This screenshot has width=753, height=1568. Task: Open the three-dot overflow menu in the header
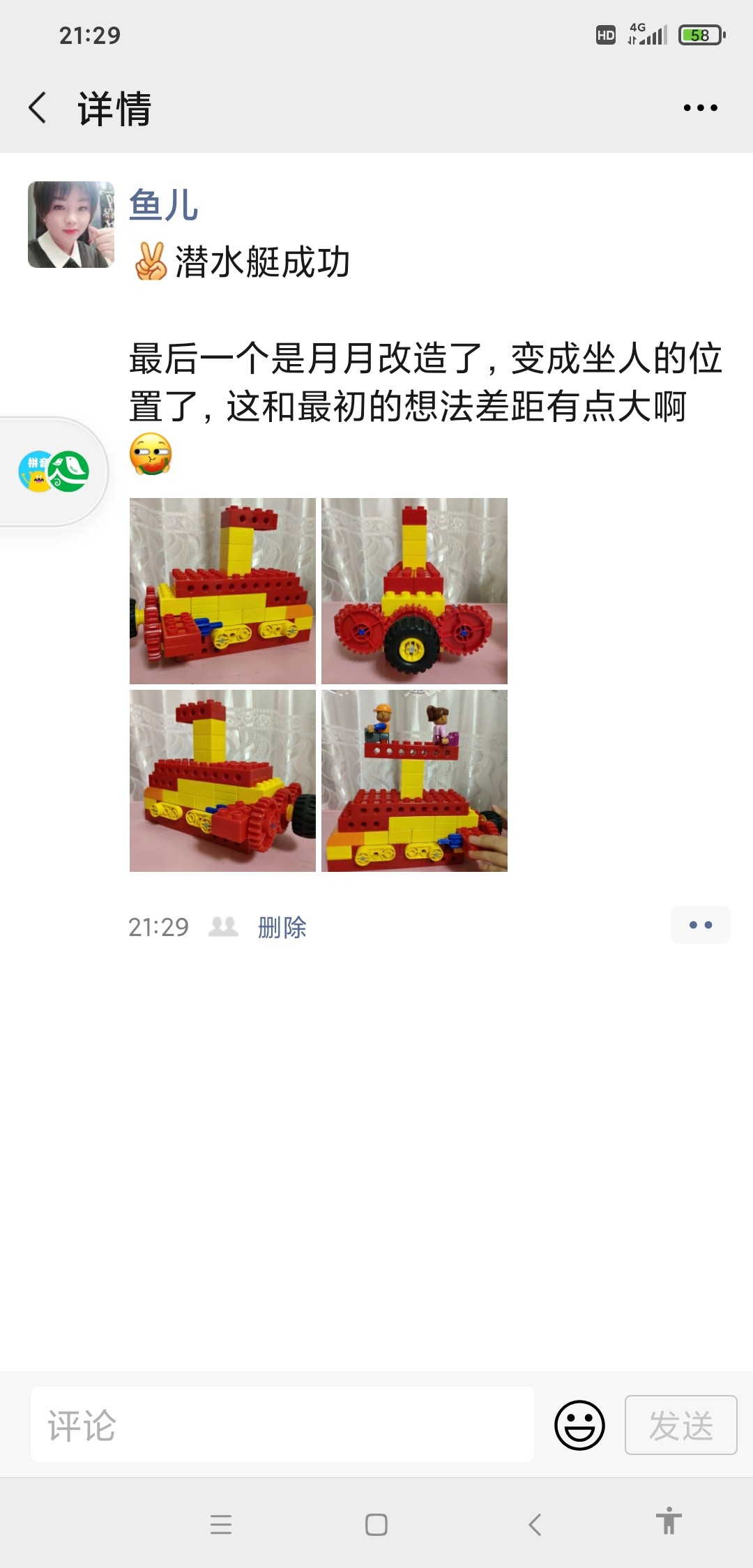point(700,108)
